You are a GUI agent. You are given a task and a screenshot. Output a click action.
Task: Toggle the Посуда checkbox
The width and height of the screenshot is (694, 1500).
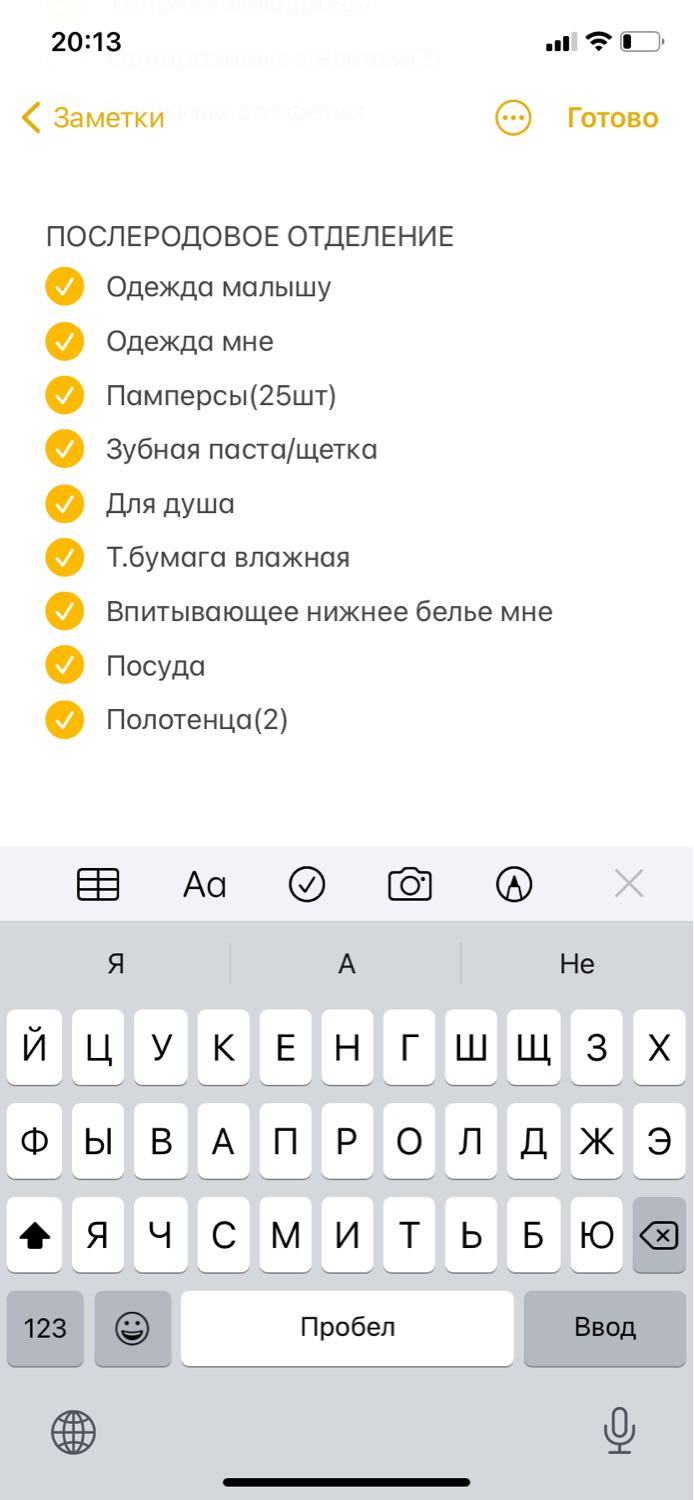pyautogui.click(x=64, y=666)
